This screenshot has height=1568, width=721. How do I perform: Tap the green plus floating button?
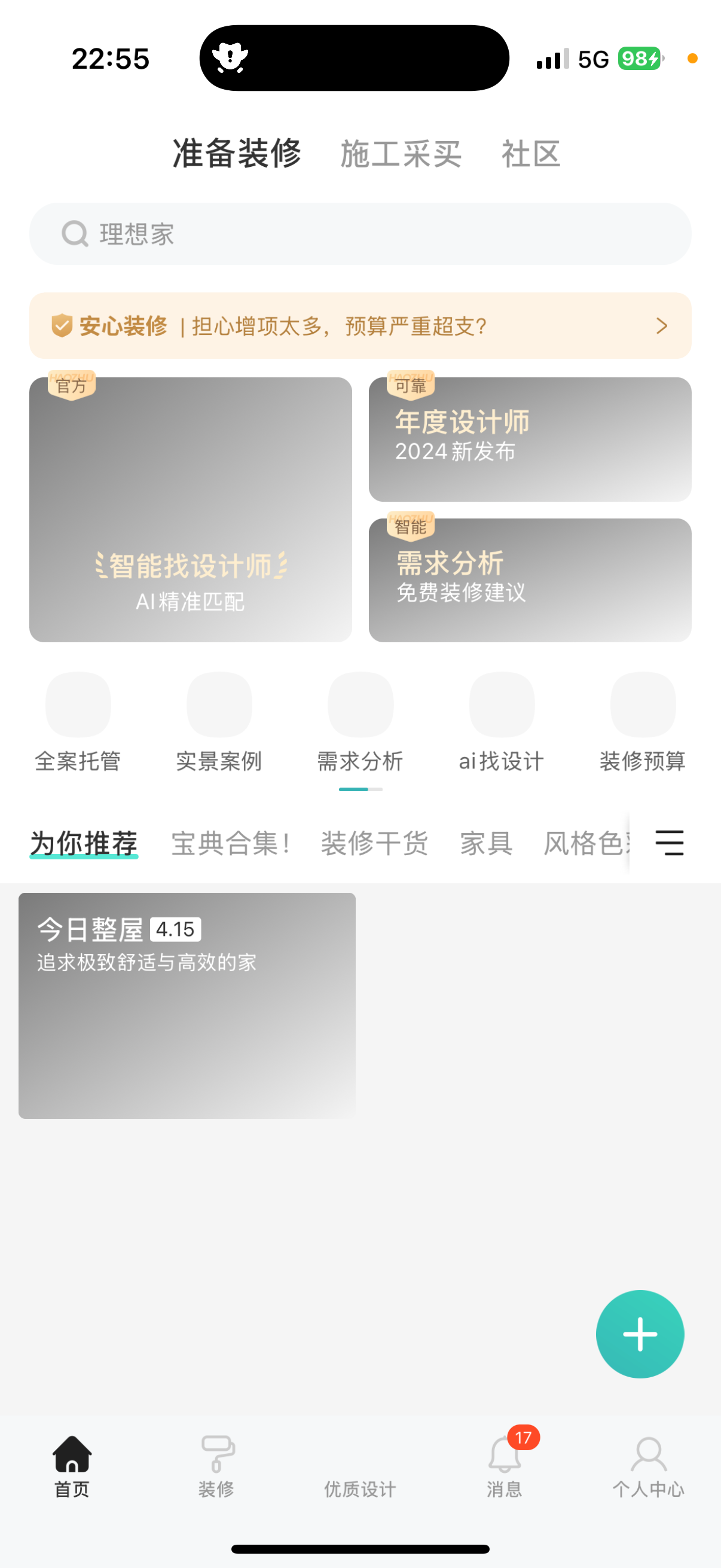pos(640,1334)
